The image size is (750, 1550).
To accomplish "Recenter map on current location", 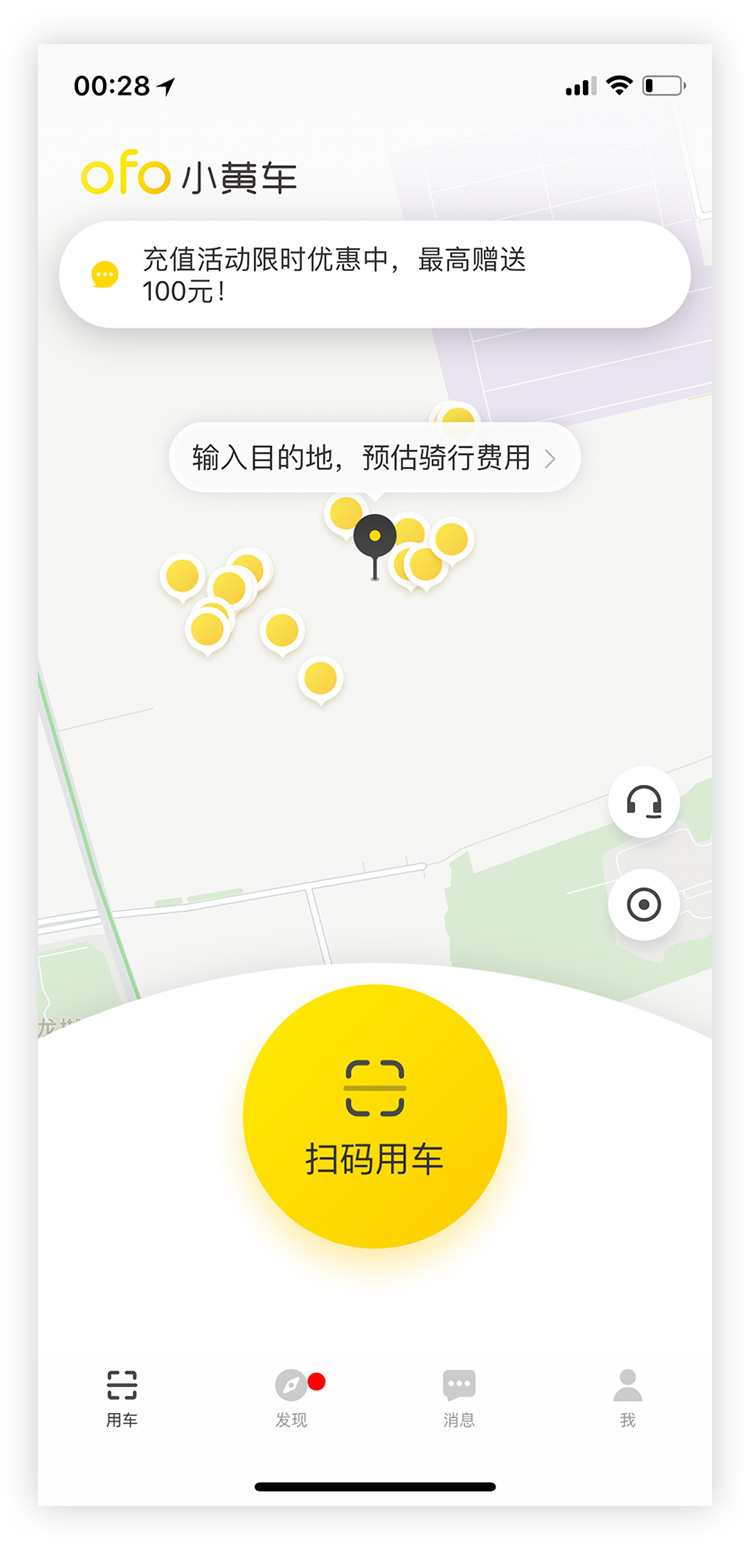I will pyautogui.click(x=644, y=905).
